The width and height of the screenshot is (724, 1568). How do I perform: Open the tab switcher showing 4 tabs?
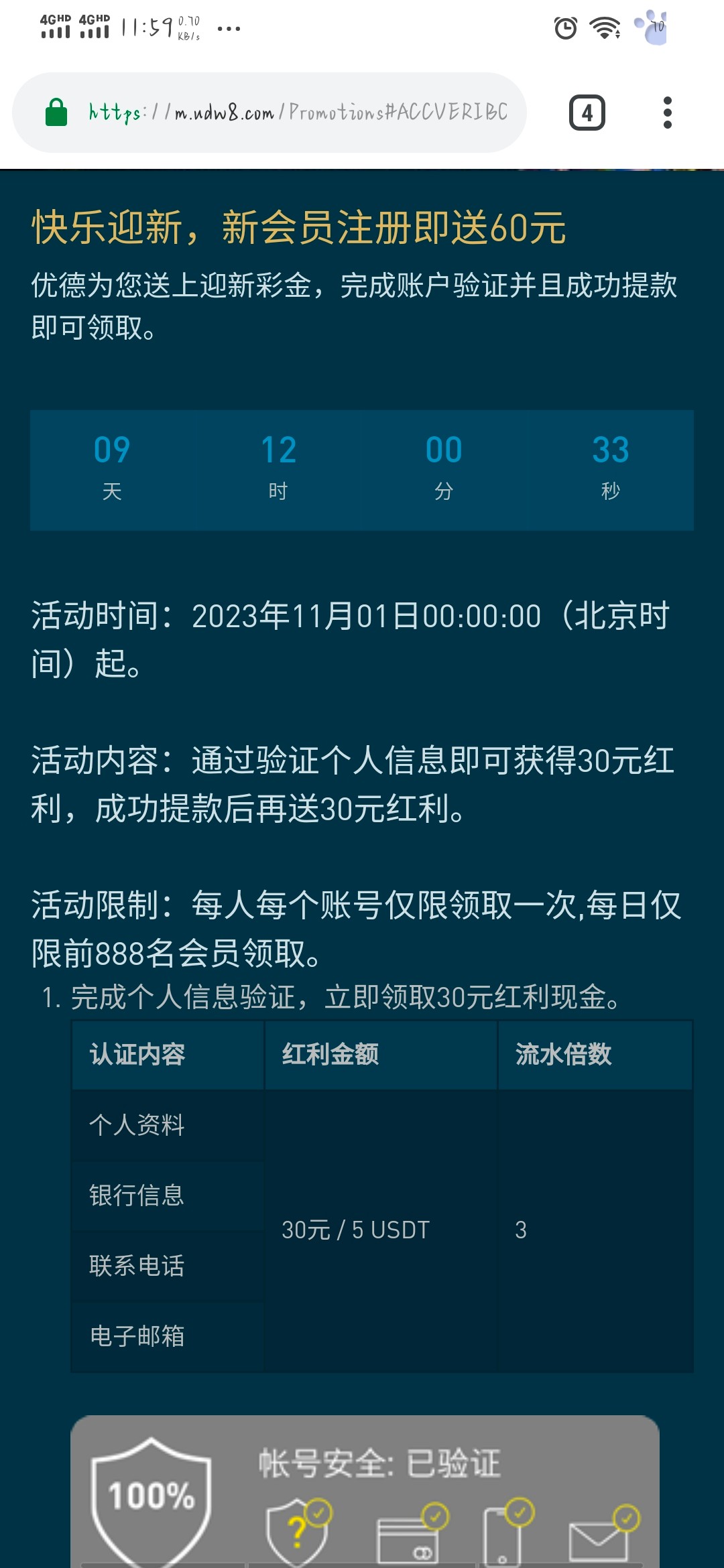(x=587, y=113)
